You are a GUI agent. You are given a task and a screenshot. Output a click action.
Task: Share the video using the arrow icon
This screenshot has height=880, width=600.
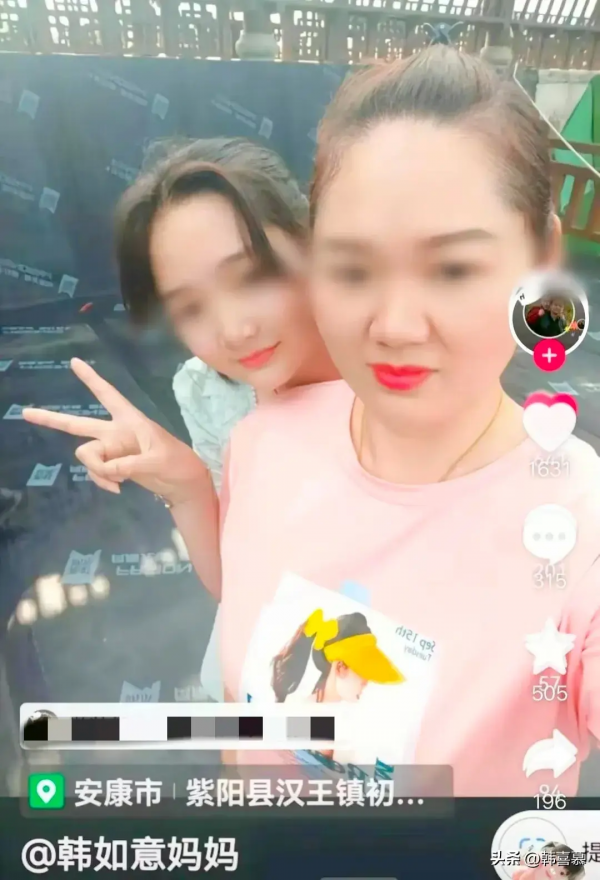pos(549,755)
